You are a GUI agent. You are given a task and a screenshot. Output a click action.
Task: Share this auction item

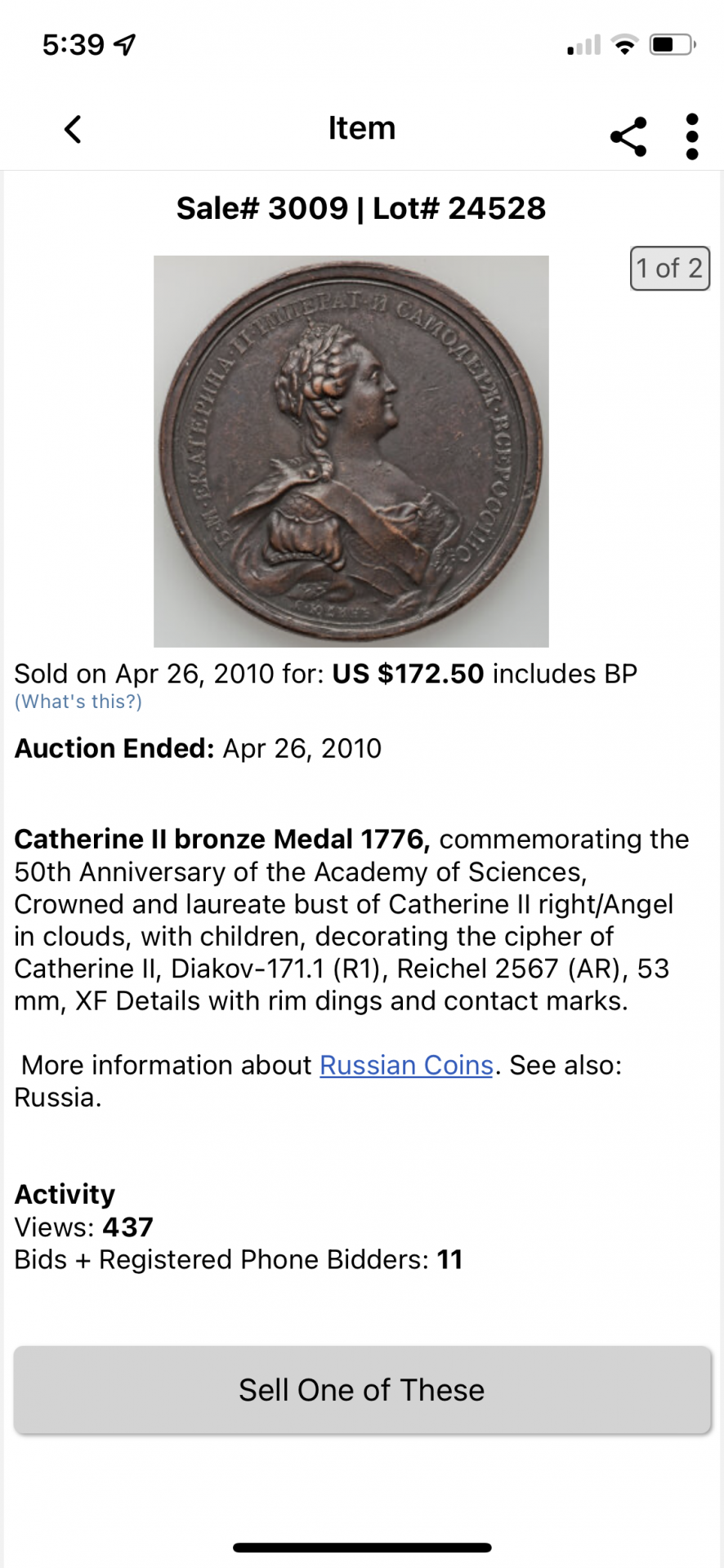click(x=628, y=136)
